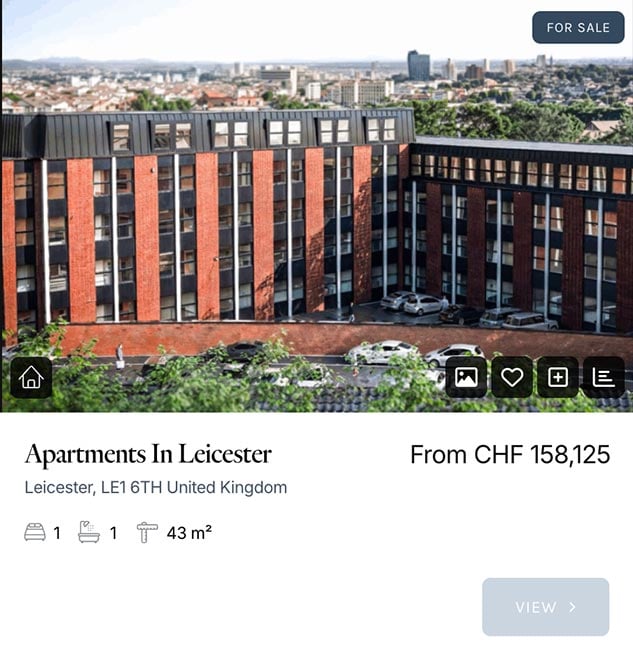
Task: Open the chart comparison icon
Action: [x=603, y=377]
